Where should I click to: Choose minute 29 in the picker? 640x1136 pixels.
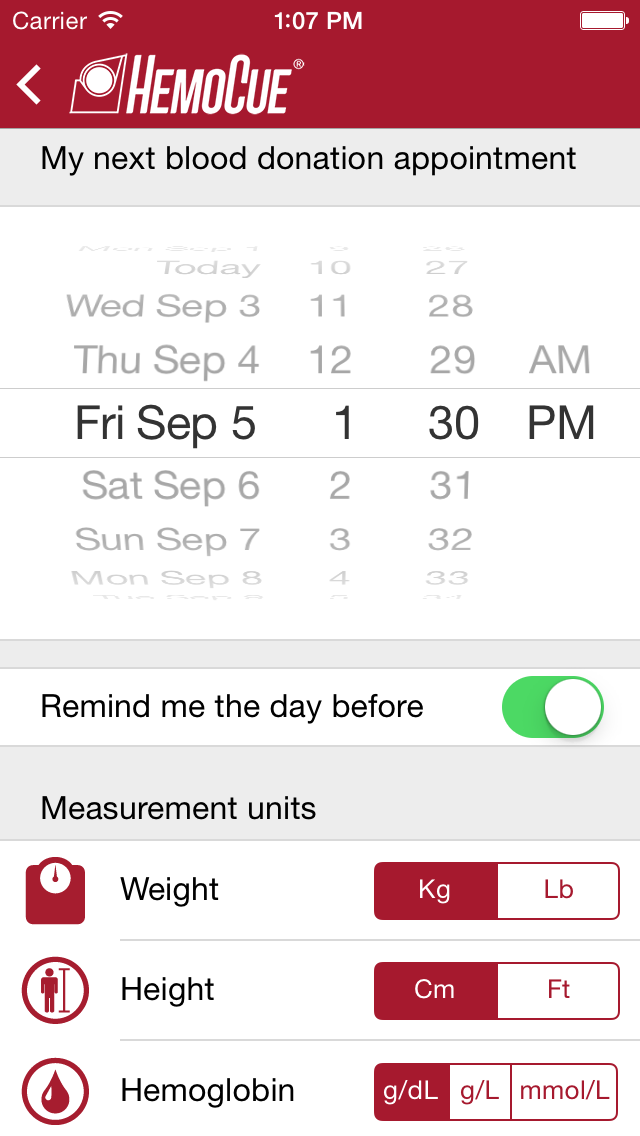[452, 360]
